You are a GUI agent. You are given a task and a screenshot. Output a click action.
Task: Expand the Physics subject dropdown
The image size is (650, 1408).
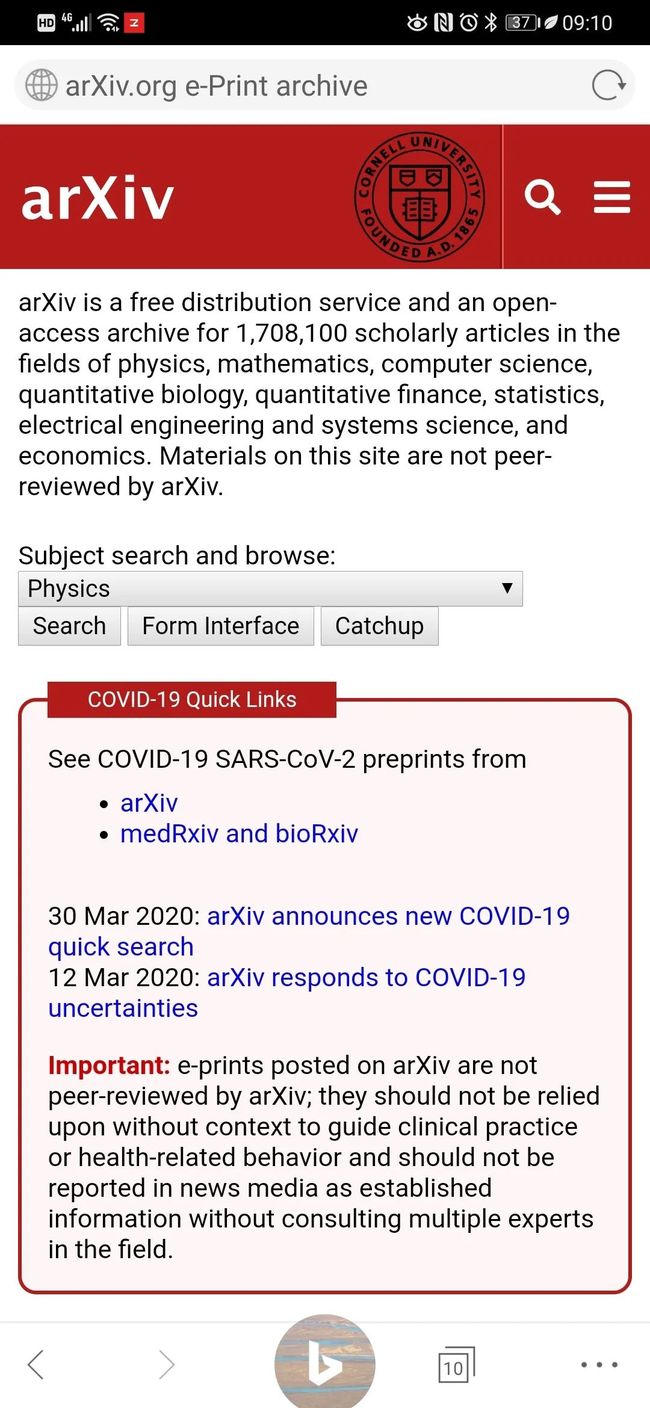pyautogui.click(x=270, y=589)
